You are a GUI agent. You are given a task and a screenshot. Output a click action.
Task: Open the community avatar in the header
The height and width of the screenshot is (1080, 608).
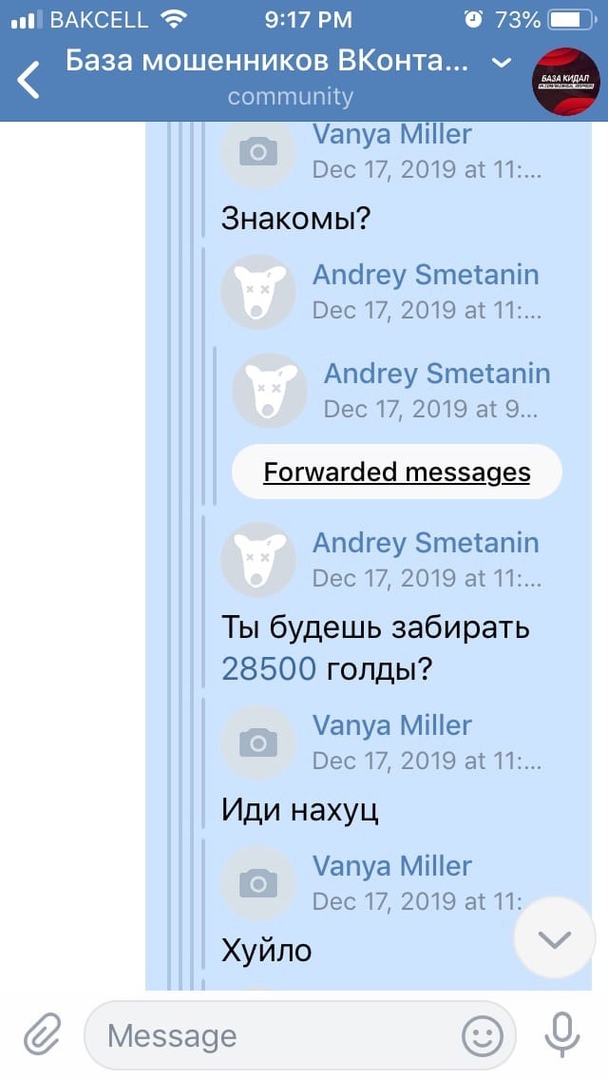[x=566, y=80]
